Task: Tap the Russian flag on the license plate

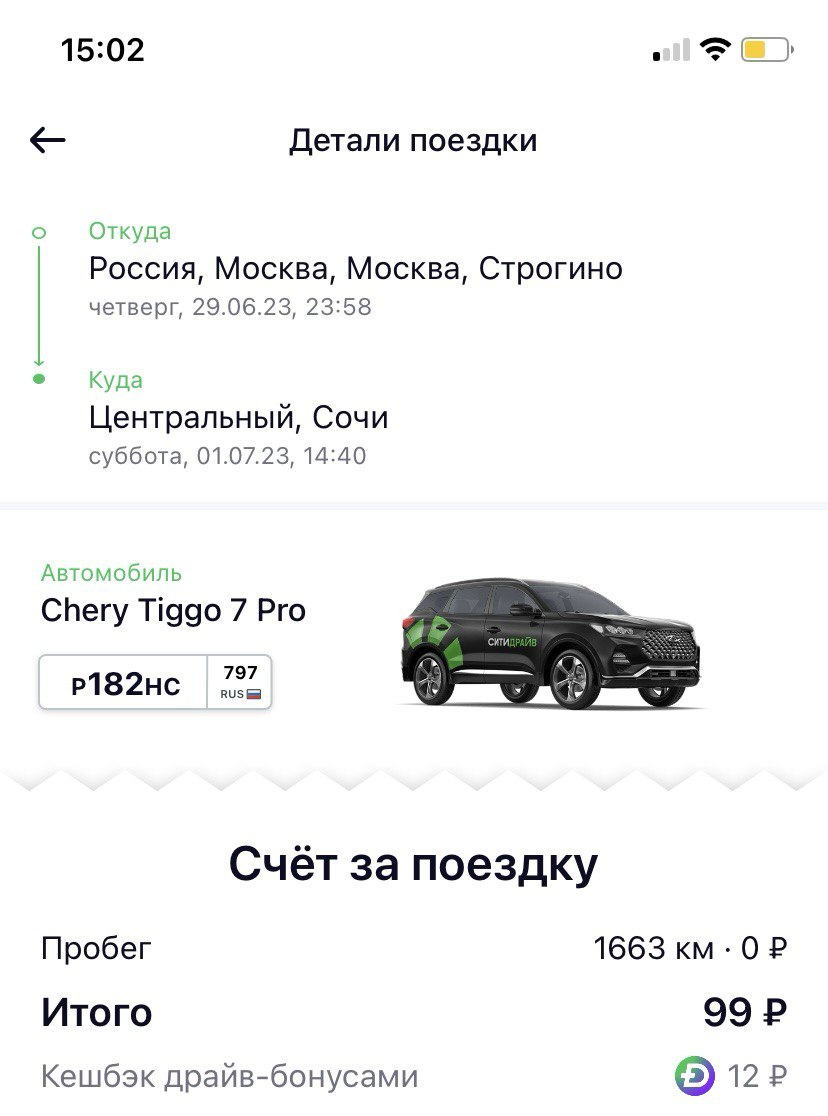Action: 252,694
